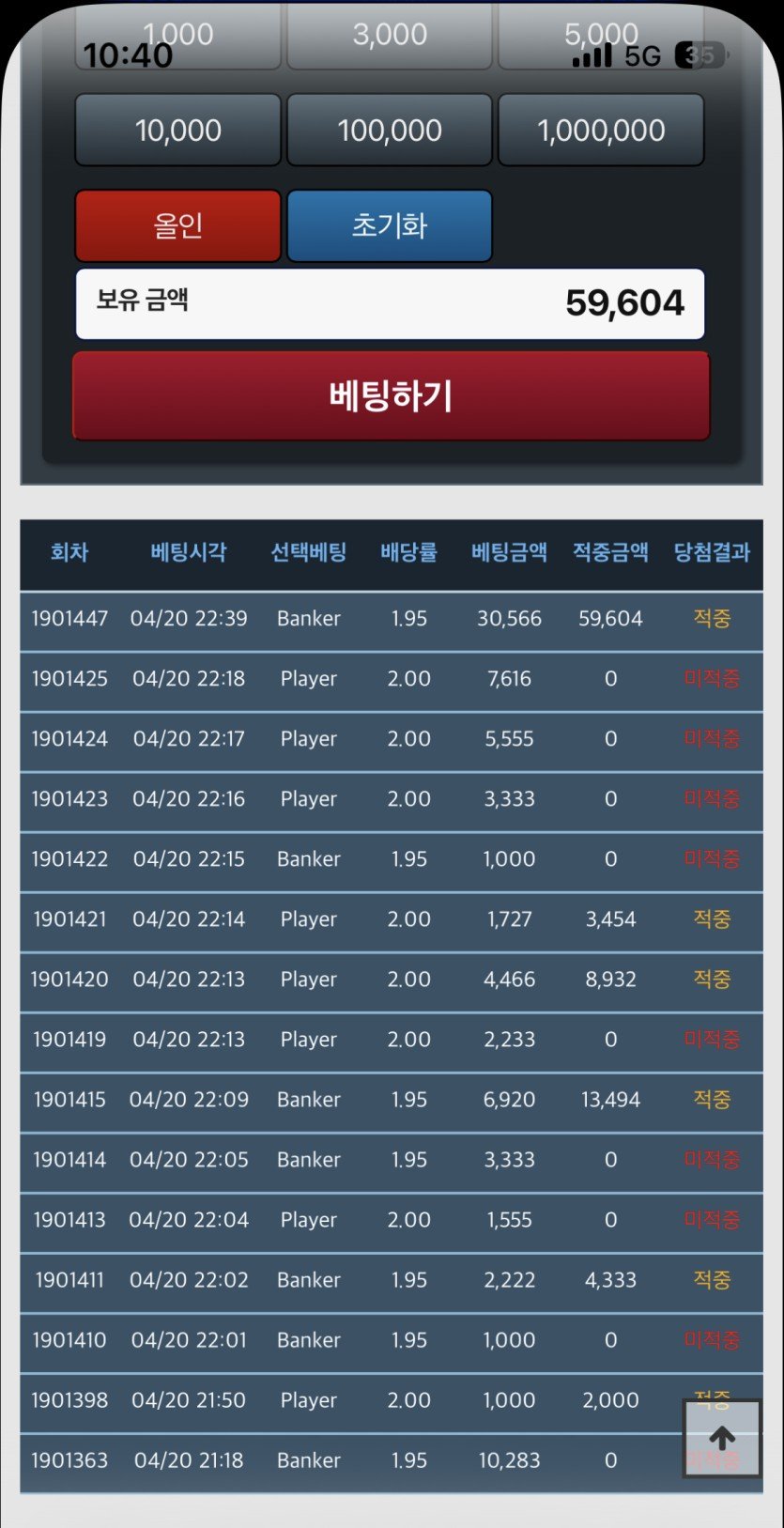Tap the red 올인 button
The width and height of the screenshot is (784, 1528).
point(177,225)
